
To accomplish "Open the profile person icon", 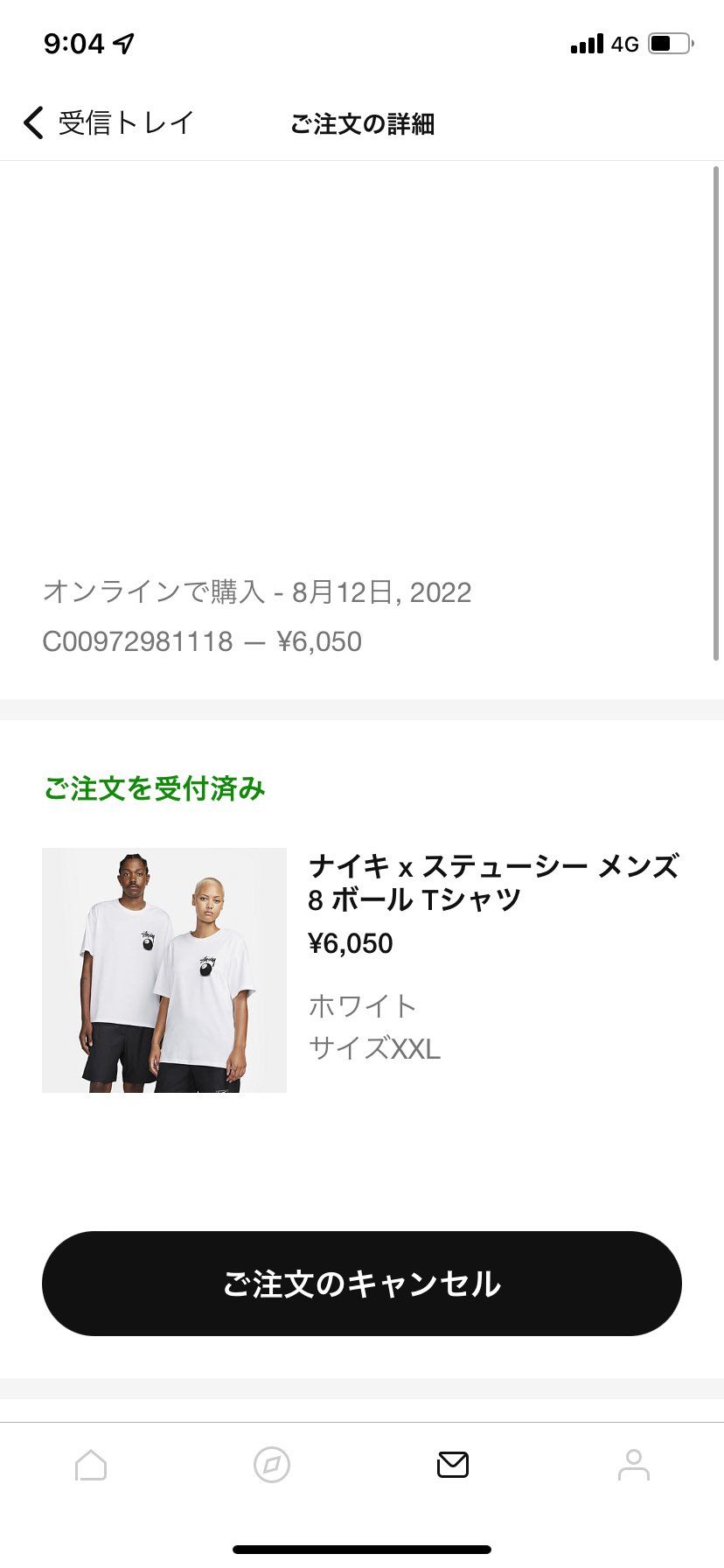I will 633,1464.
